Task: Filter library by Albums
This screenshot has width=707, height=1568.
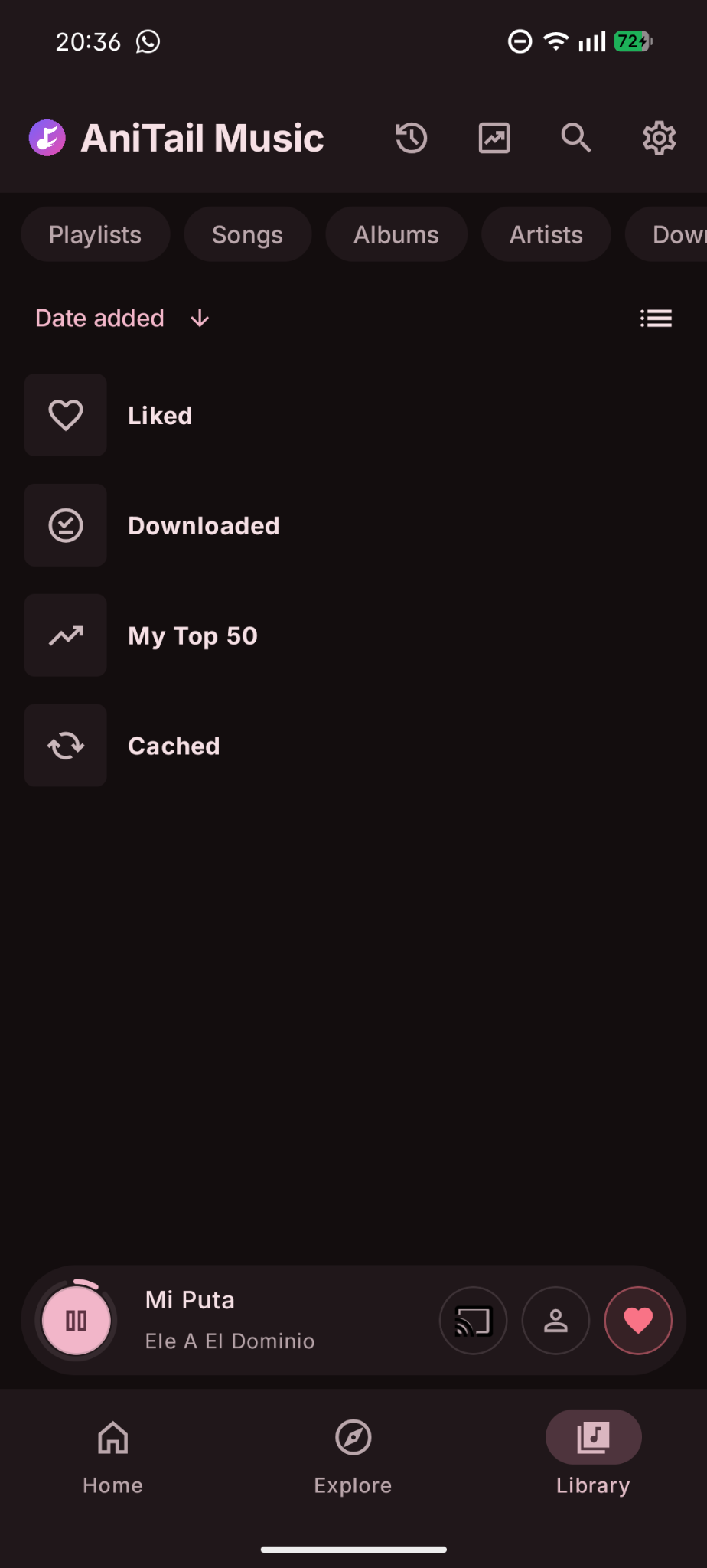Action: tap(396, 235)
